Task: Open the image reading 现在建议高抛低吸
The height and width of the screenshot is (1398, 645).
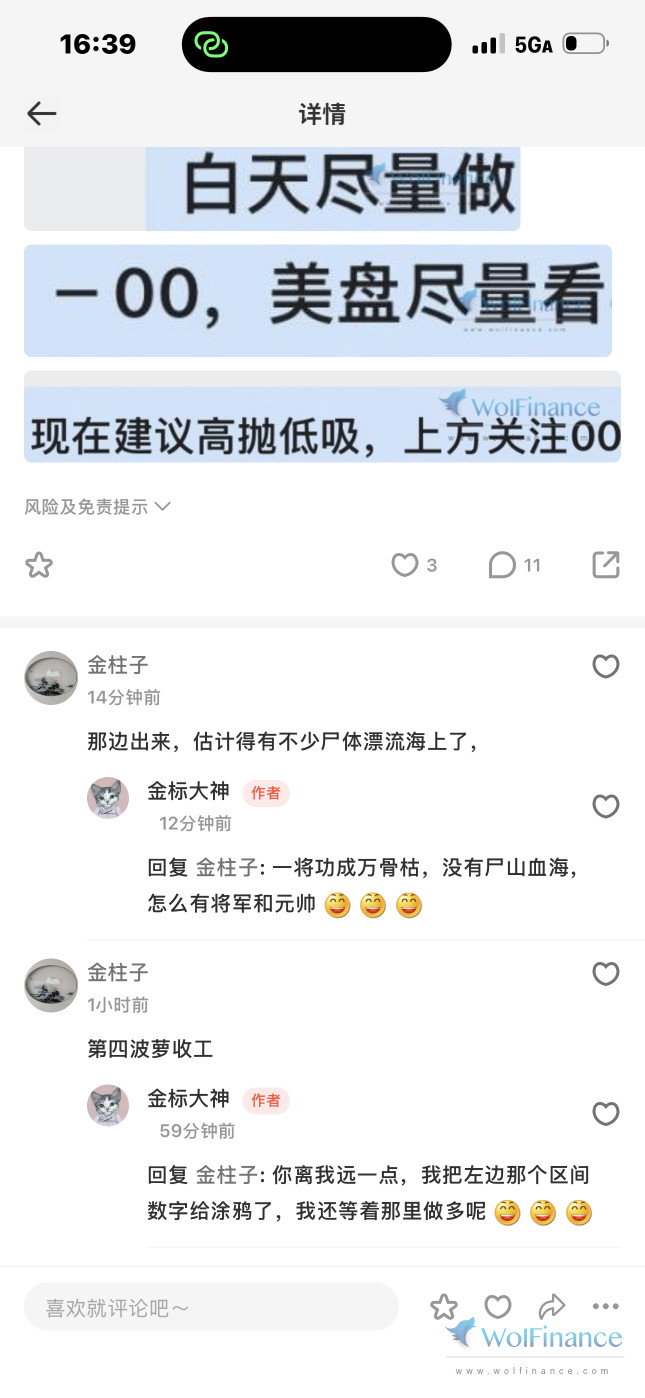Action: point(322,417)
